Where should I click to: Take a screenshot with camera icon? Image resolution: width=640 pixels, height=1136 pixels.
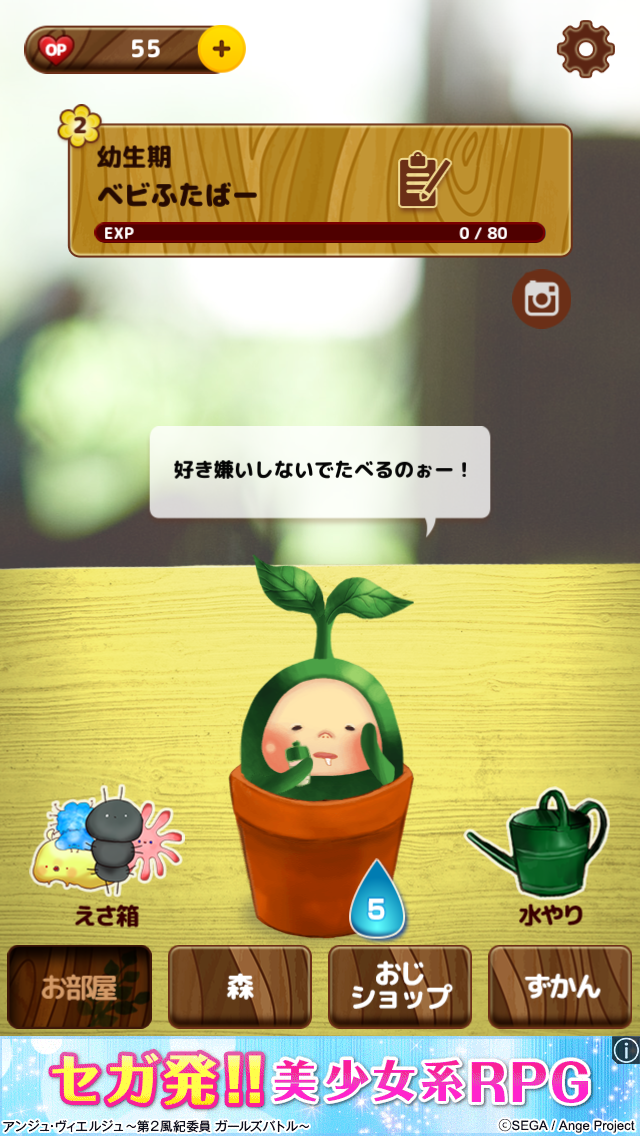(542, 298)
